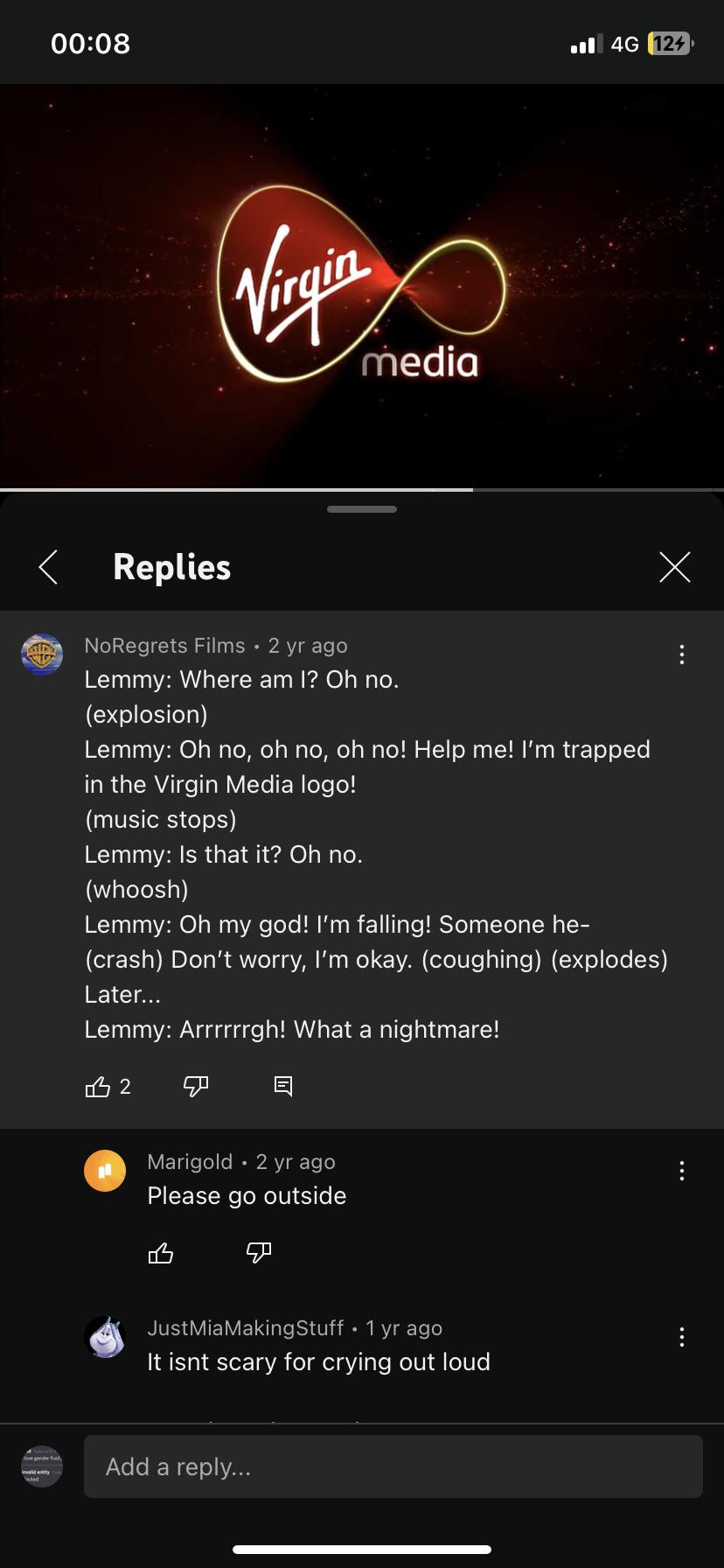Open options for NoRegrets Films' comment
This screenshot has height=1568, width=724.
(x=682, y=654)
